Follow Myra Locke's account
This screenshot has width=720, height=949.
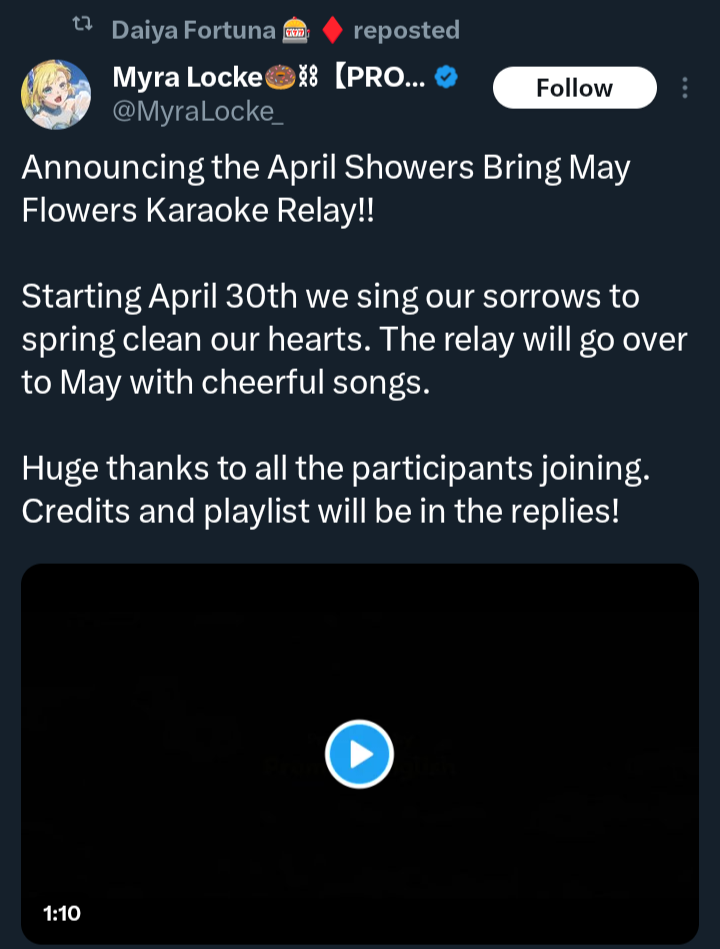(574, 88)
